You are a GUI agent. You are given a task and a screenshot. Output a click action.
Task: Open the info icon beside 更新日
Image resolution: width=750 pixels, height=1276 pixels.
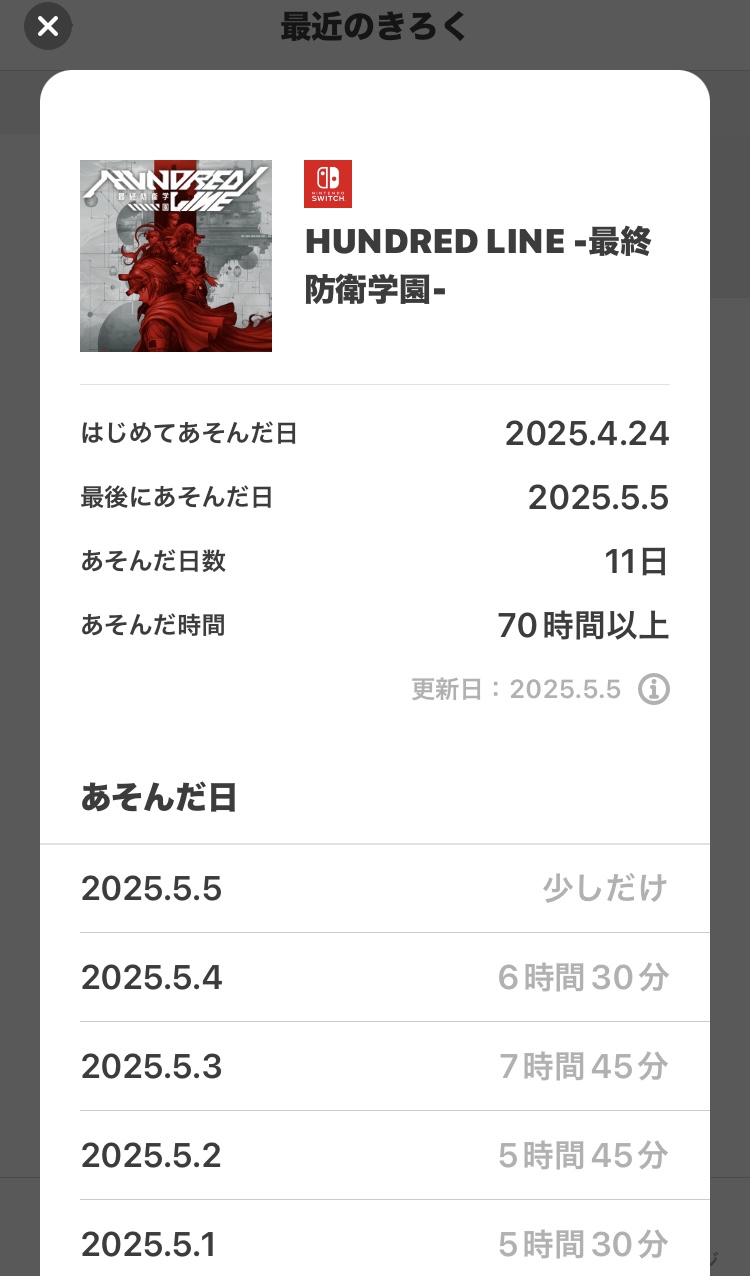[x=654, y=689]
